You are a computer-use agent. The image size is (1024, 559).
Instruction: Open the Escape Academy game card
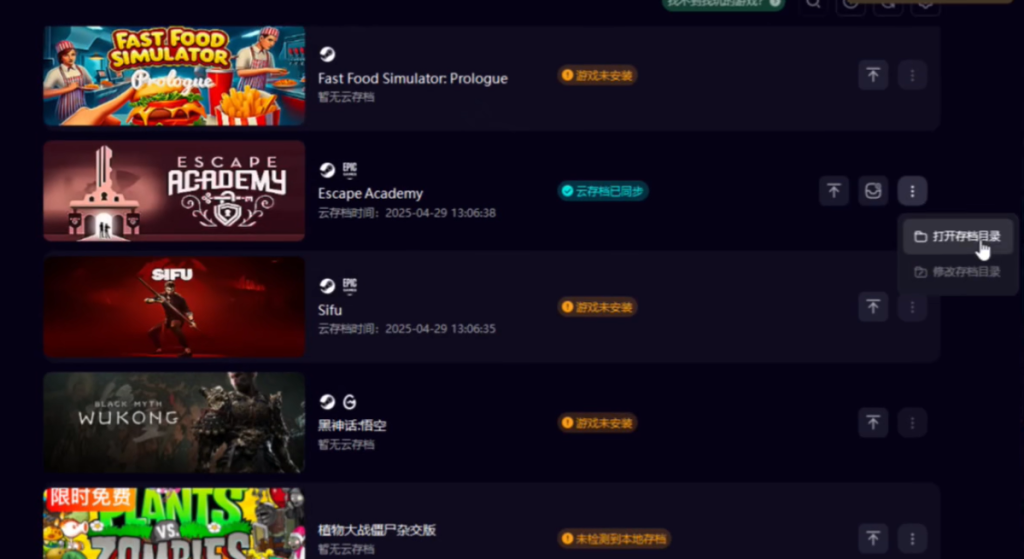(x=174, y=191)
